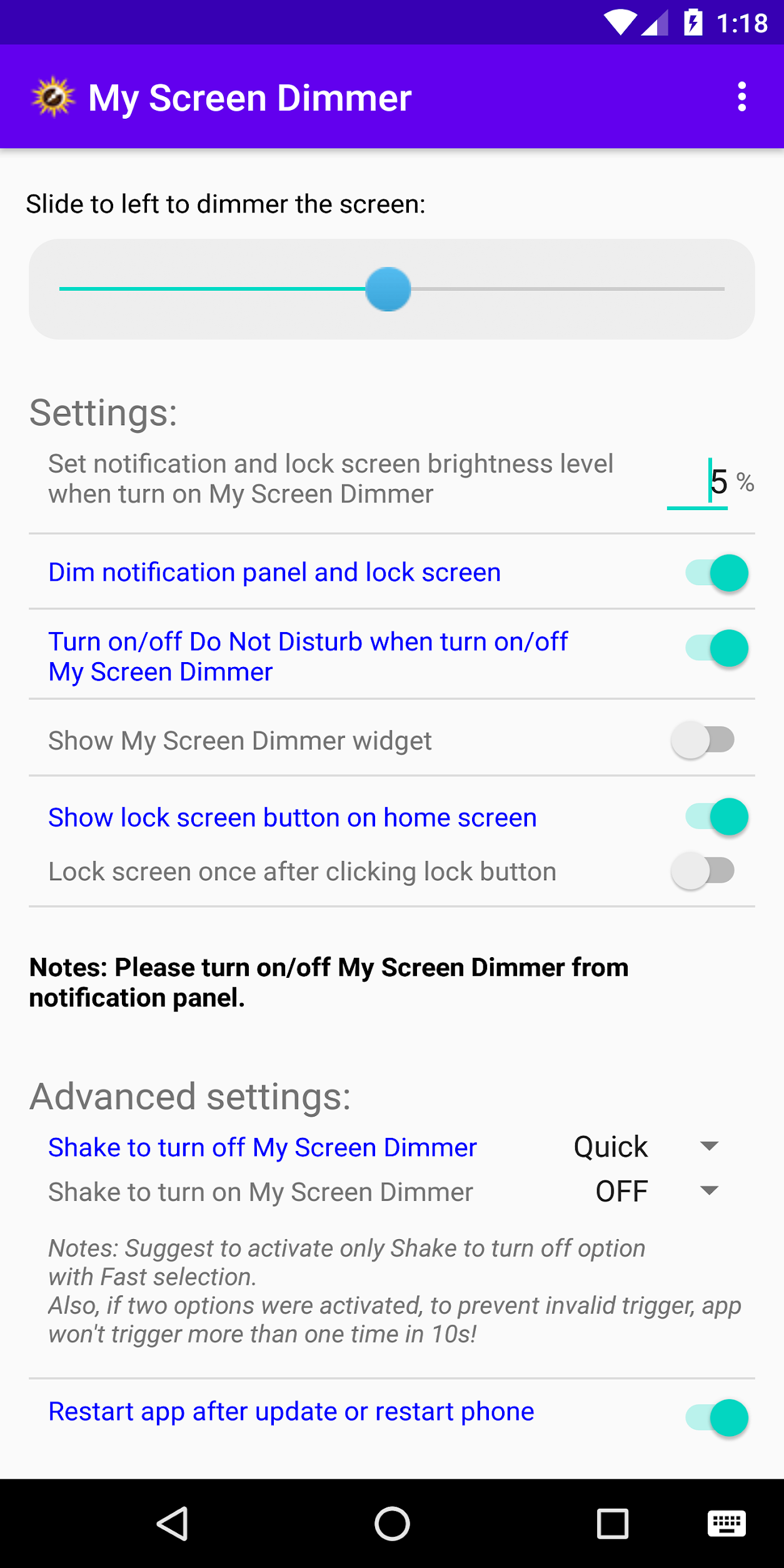Open the Quick dropdown for shake to turn off
The height and width of the screenshot is (1568, 784).
(610, 1147)
